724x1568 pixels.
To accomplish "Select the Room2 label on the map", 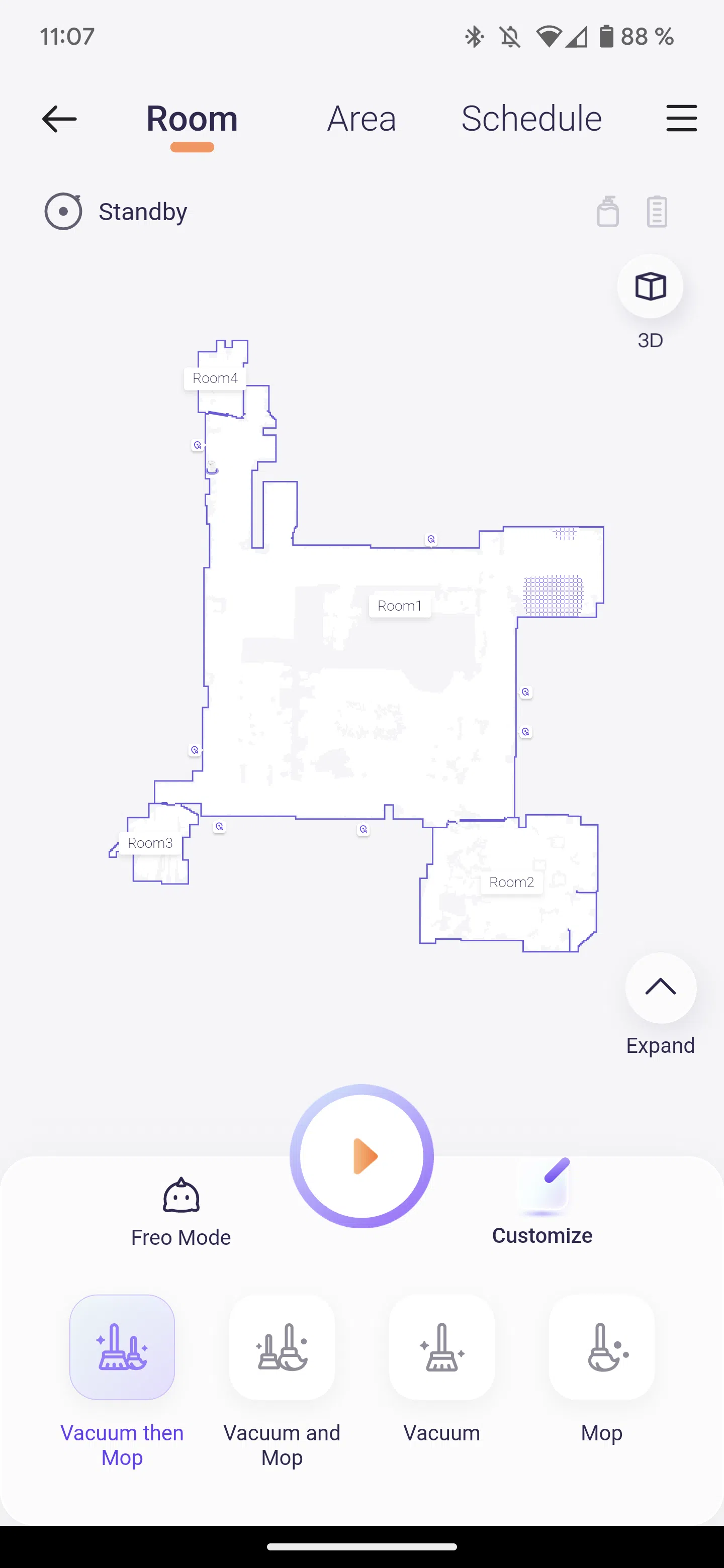I will click(x=511, y=881).
